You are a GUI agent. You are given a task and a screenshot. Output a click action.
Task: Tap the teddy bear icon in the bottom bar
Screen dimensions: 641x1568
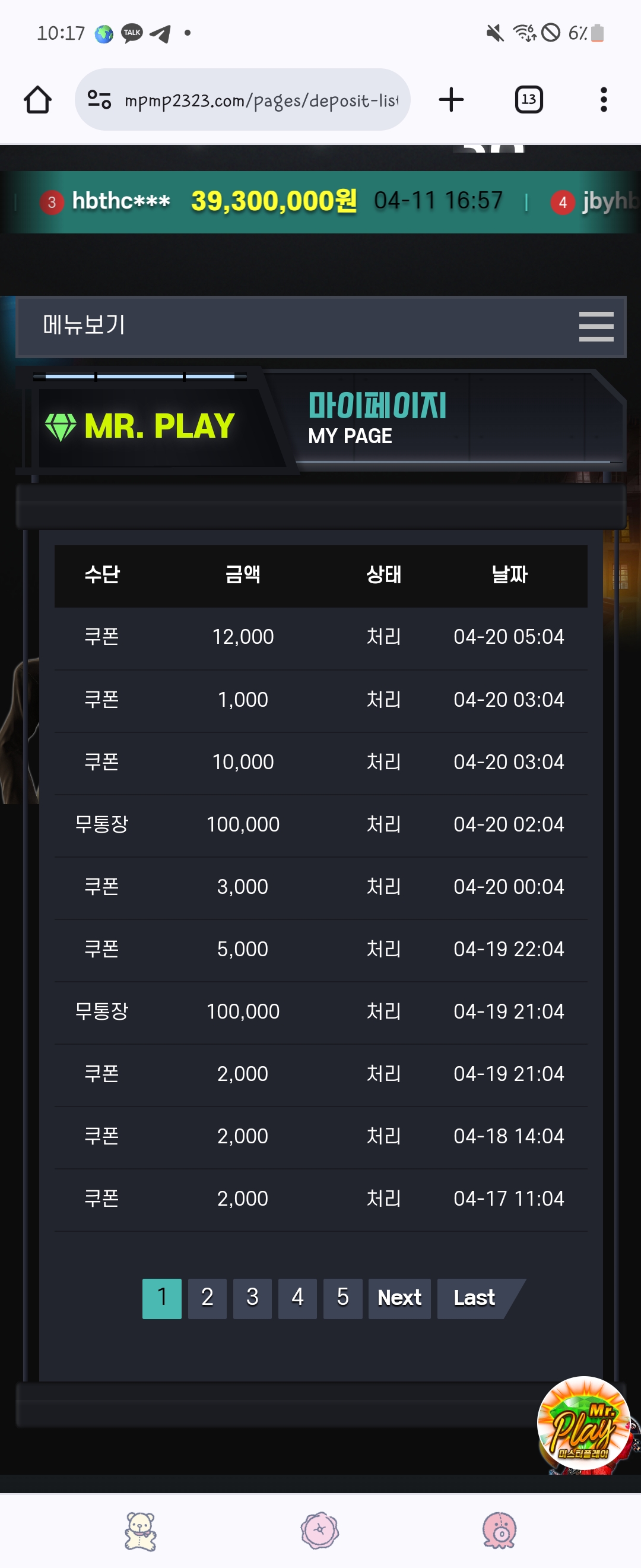[141, 1530]
